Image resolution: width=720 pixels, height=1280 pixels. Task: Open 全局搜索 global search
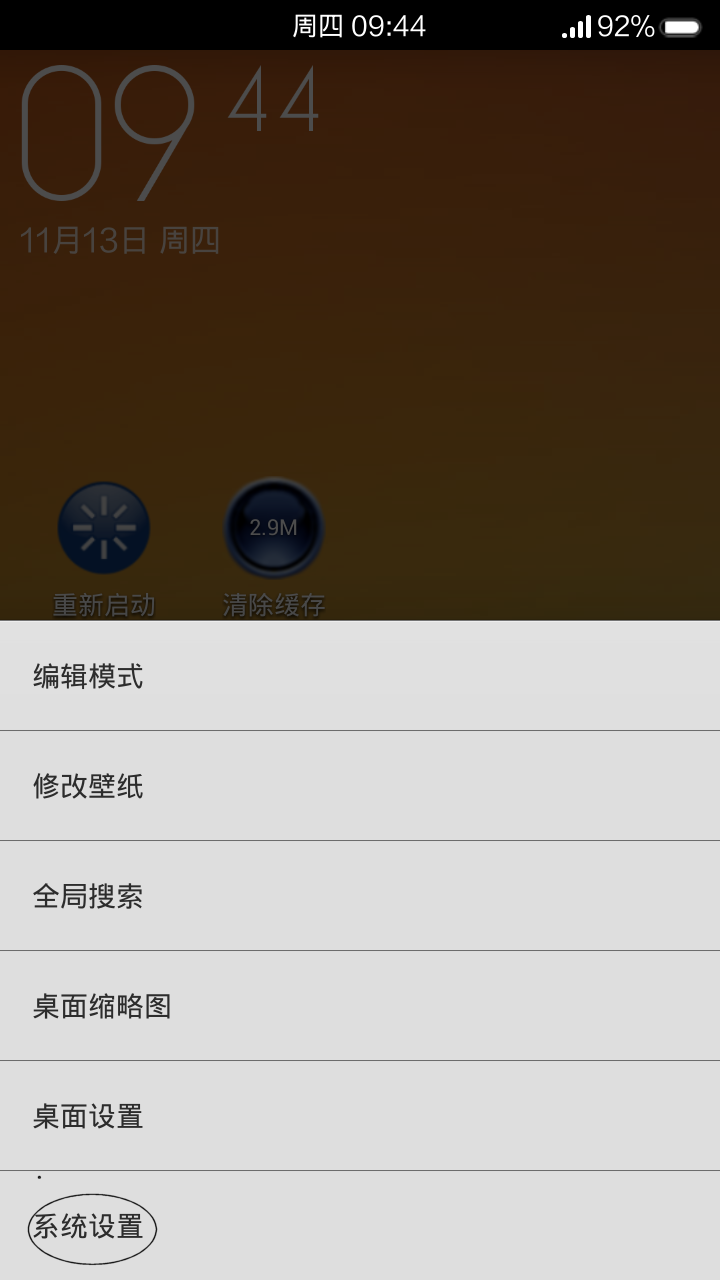(360, 896)
